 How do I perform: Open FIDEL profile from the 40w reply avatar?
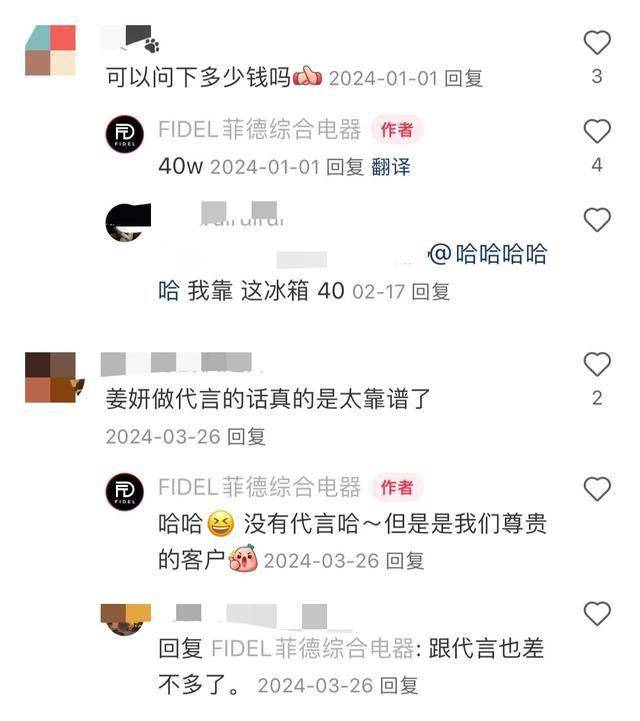pyautogui.click(x=126, y=134)
